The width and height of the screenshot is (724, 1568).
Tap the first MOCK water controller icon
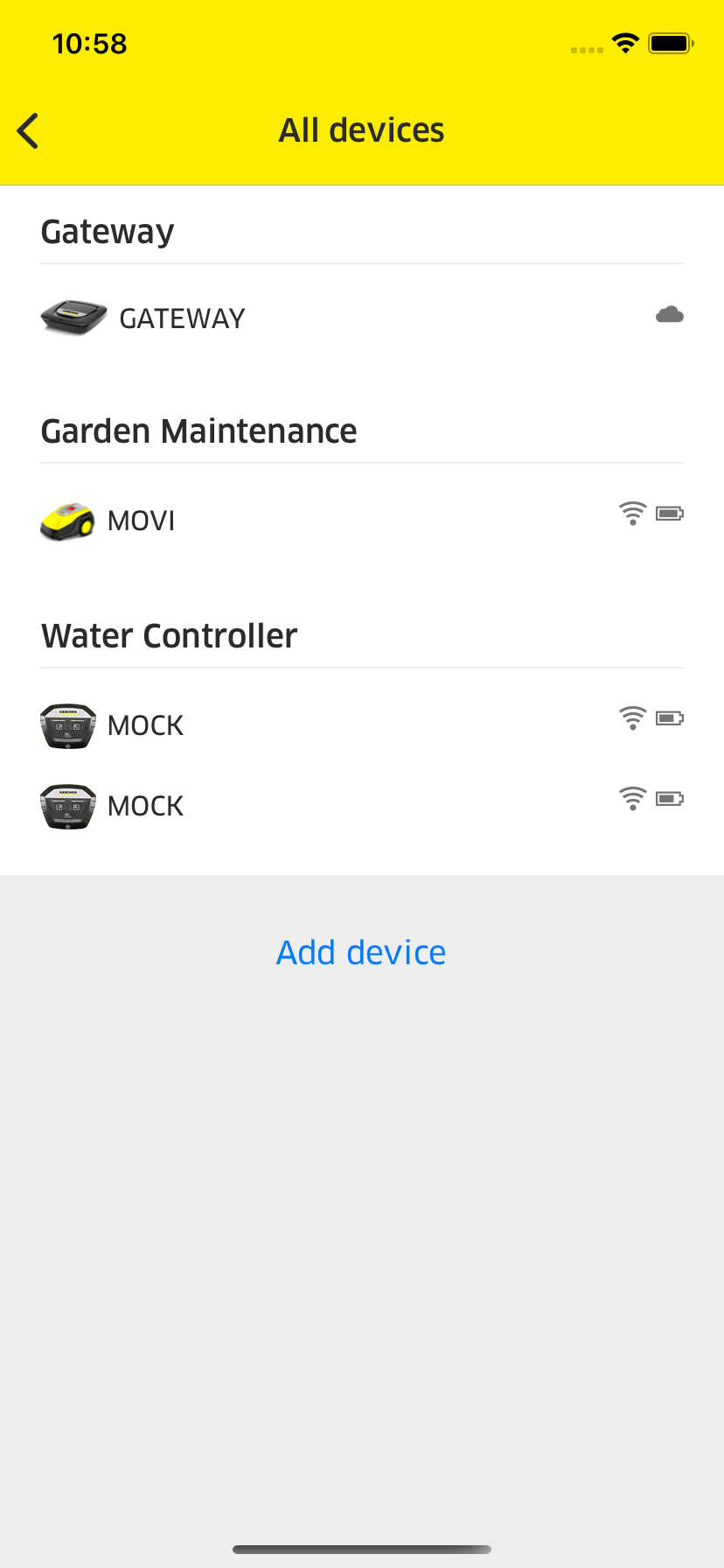coord(67,724)
